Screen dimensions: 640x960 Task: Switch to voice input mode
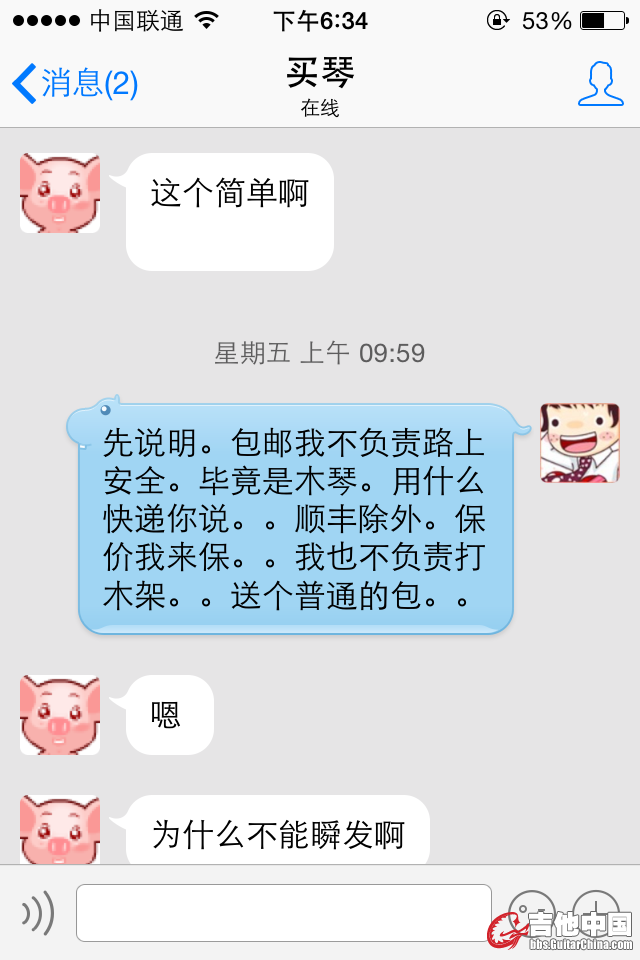[x=38, y=912]
